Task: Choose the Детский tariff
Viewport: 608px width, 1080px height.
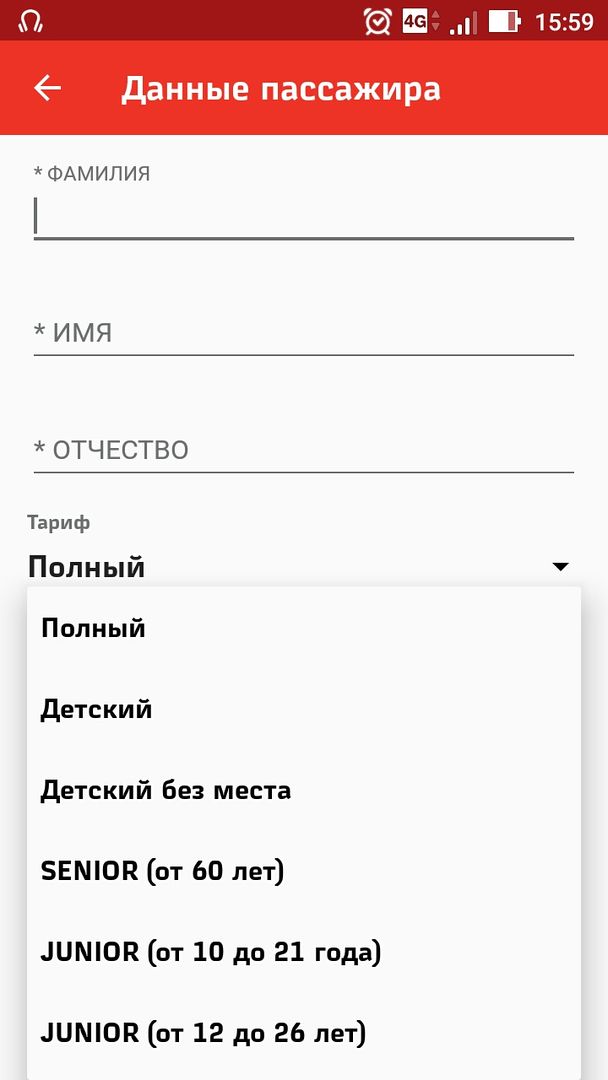Action: tap(303, 709)
